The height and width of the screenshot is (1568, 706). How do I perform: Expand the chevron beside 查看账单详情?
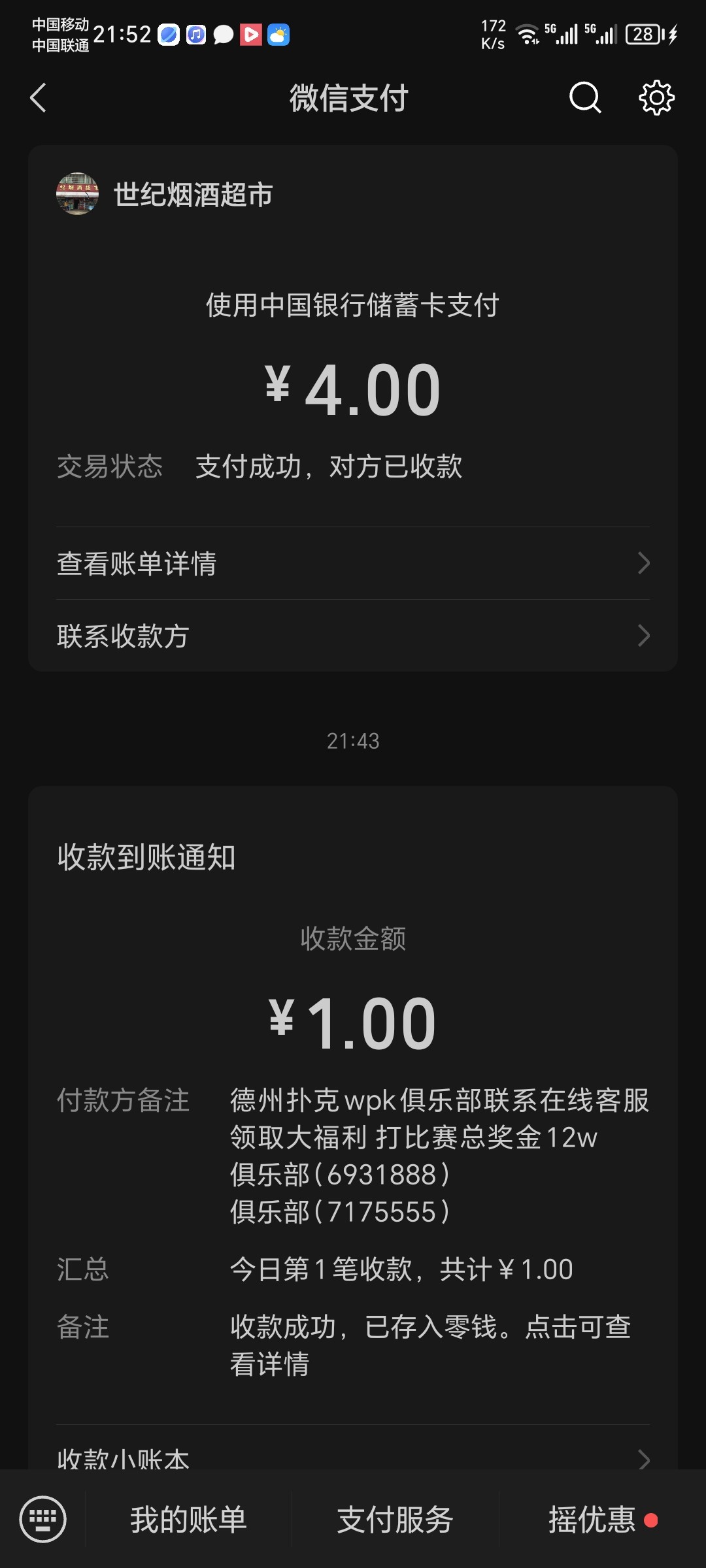[x=644, y=563]
